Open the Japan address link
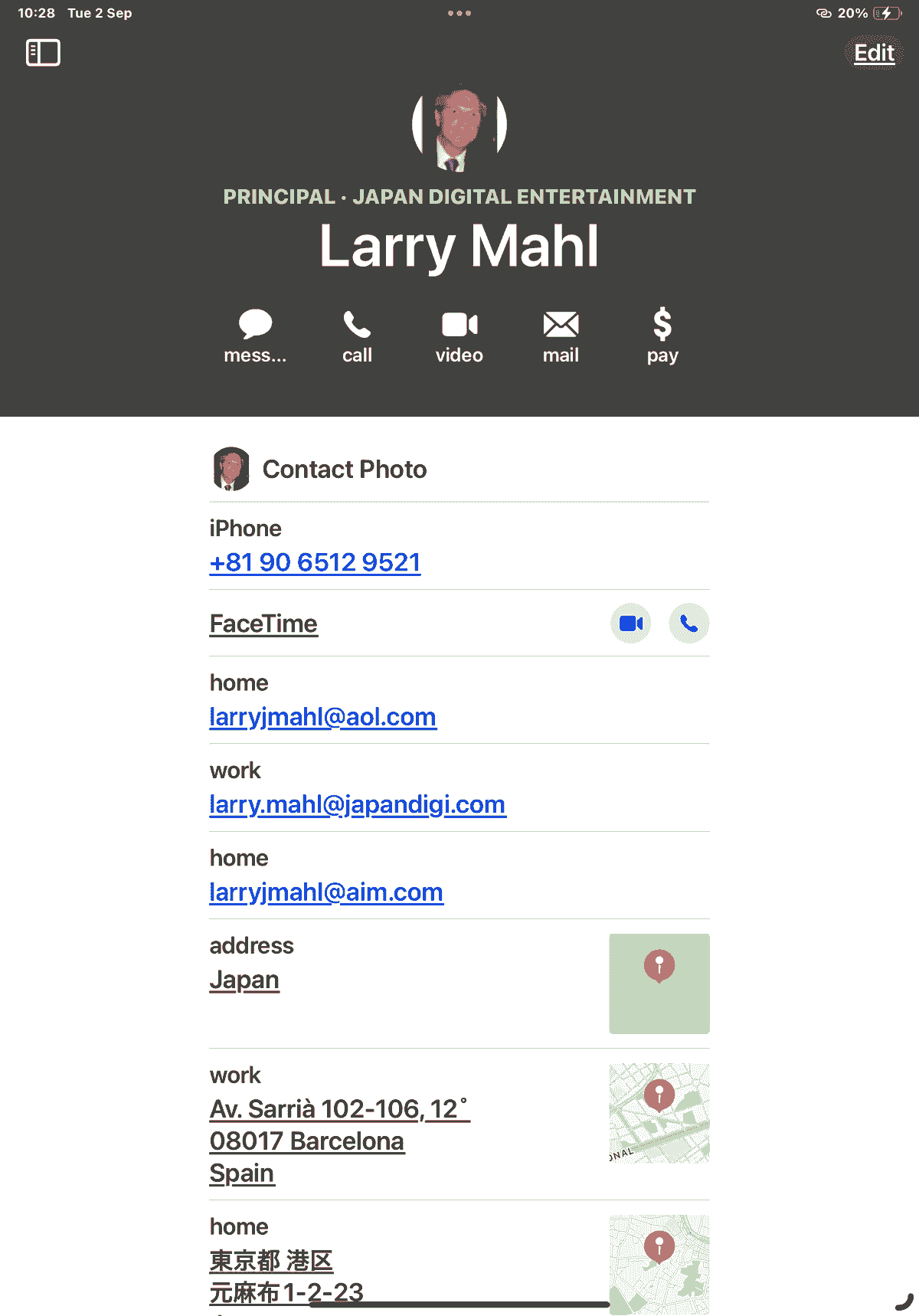Screen dimensions: 919x1316 point(244,980)
